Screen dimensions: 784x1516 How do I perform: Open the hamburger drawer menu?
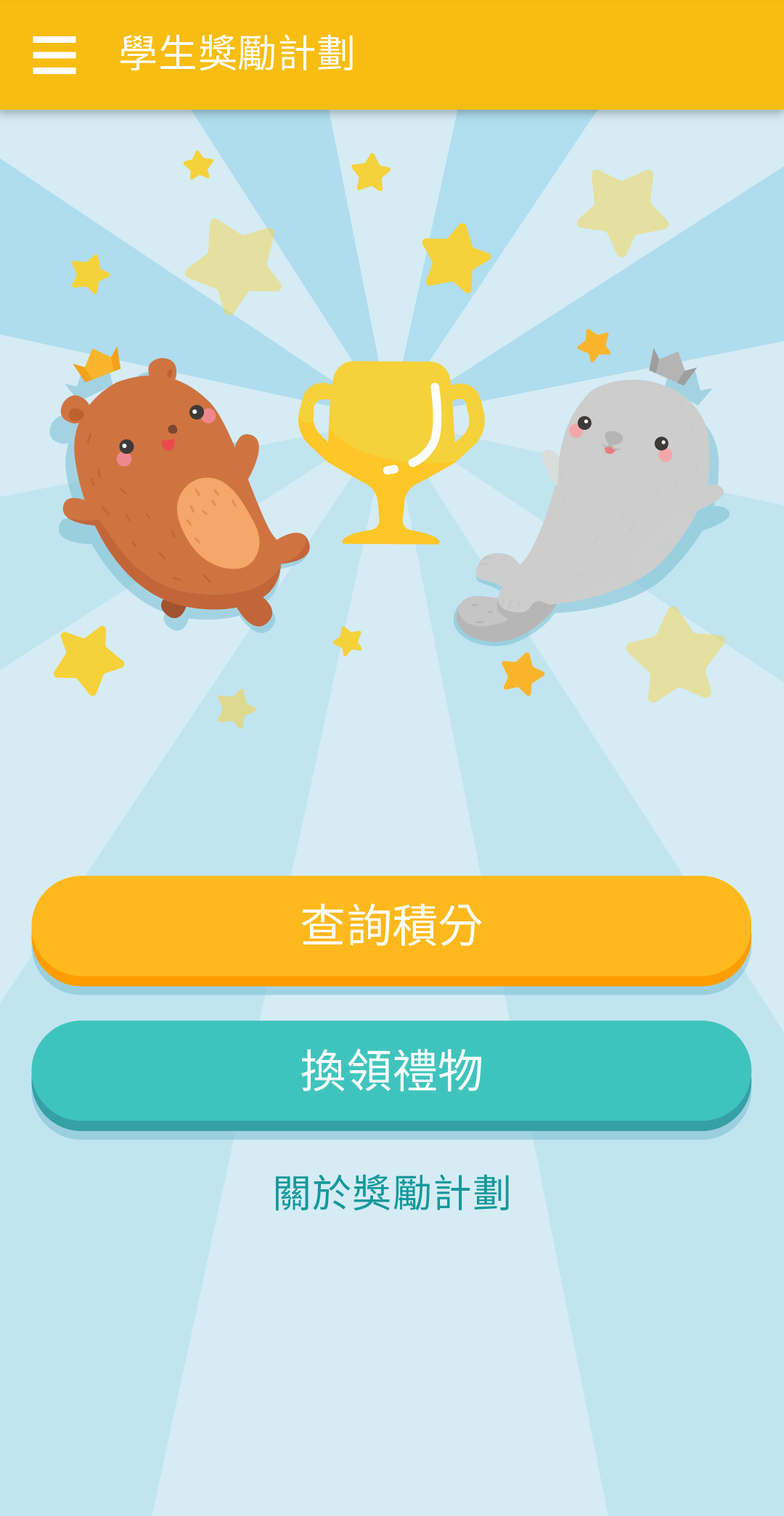[54, 55]
